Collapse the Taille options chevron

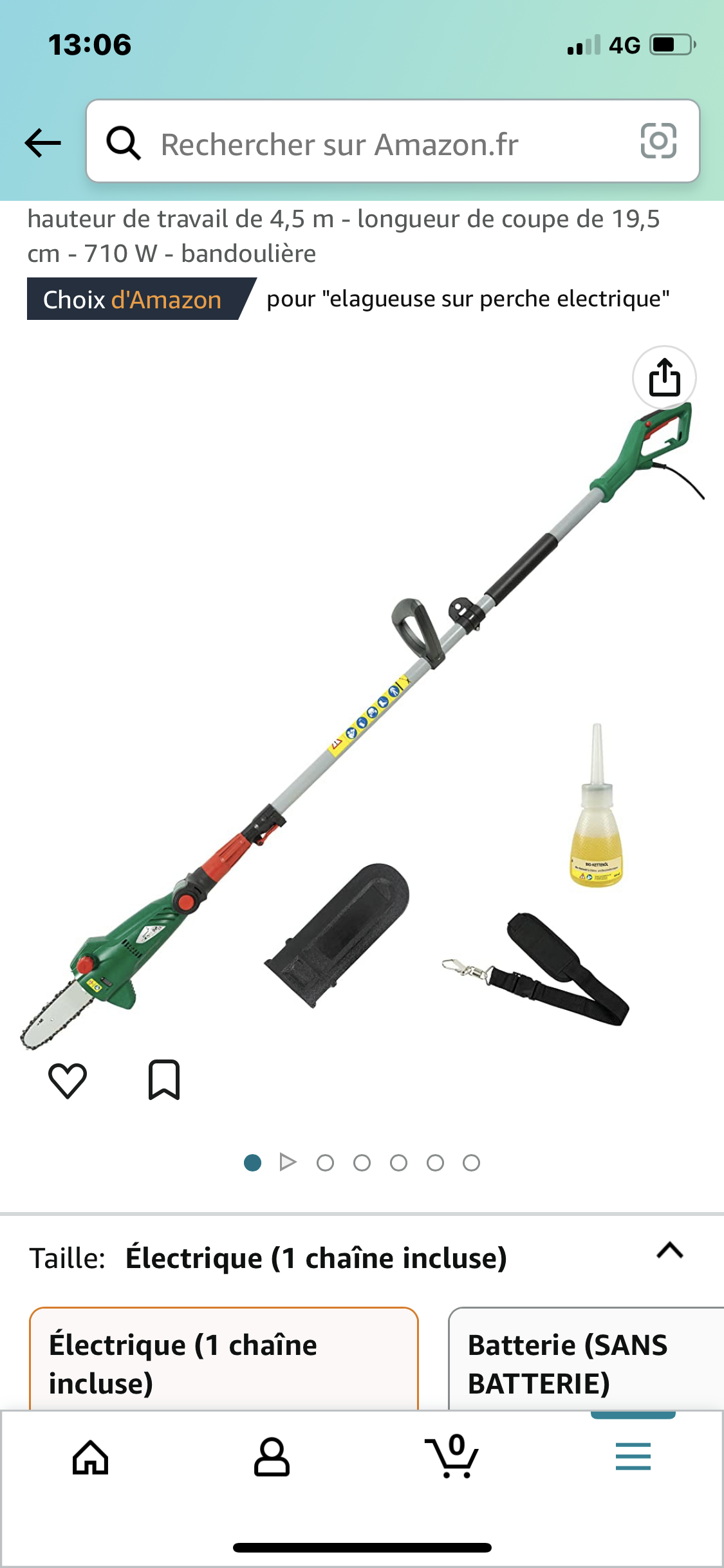pos(669,1251)
